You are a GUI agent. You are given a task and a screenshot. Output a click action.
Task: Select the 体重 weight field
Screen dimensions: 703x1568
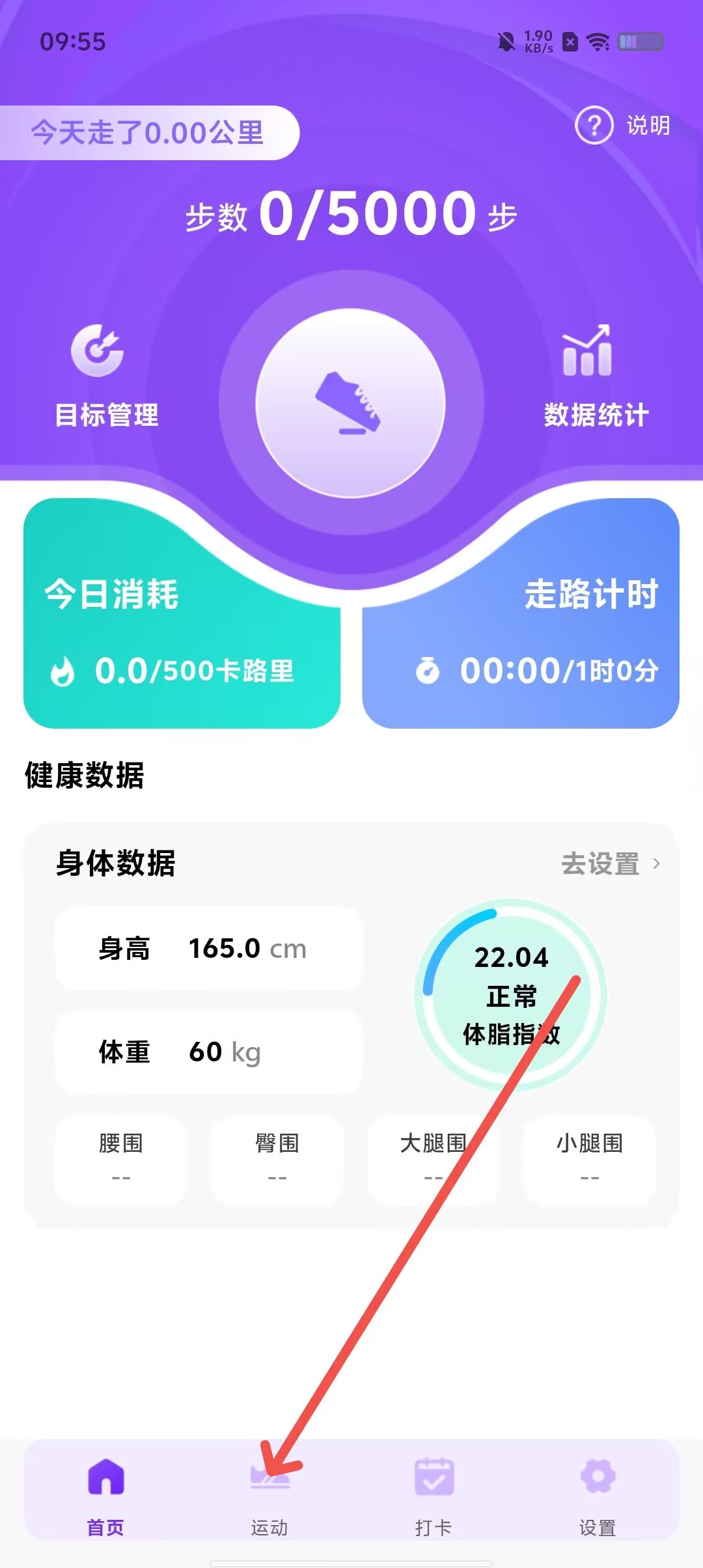click(x=208, y=1052)
